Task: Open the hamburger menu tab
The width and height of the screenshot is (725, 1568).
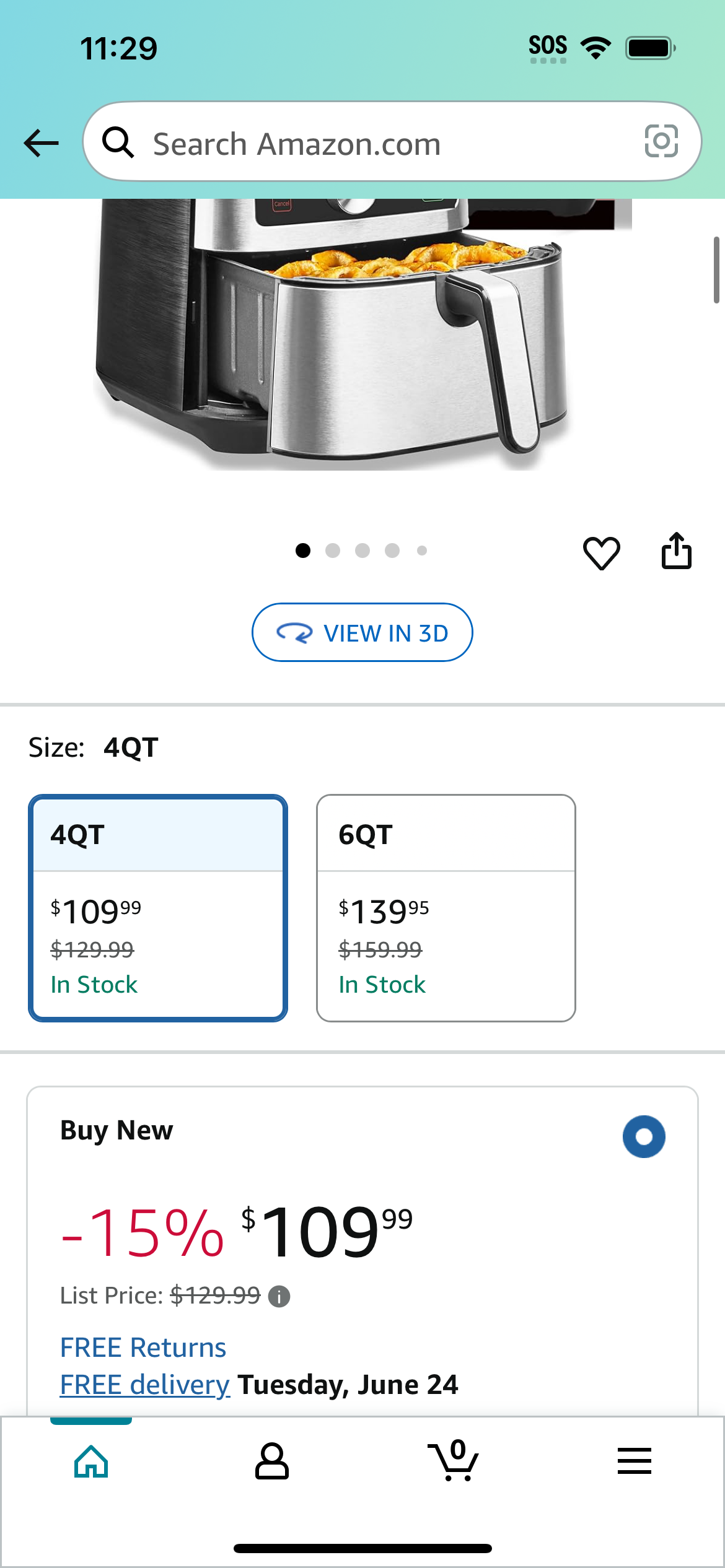Action: (x=635, y=1461)
